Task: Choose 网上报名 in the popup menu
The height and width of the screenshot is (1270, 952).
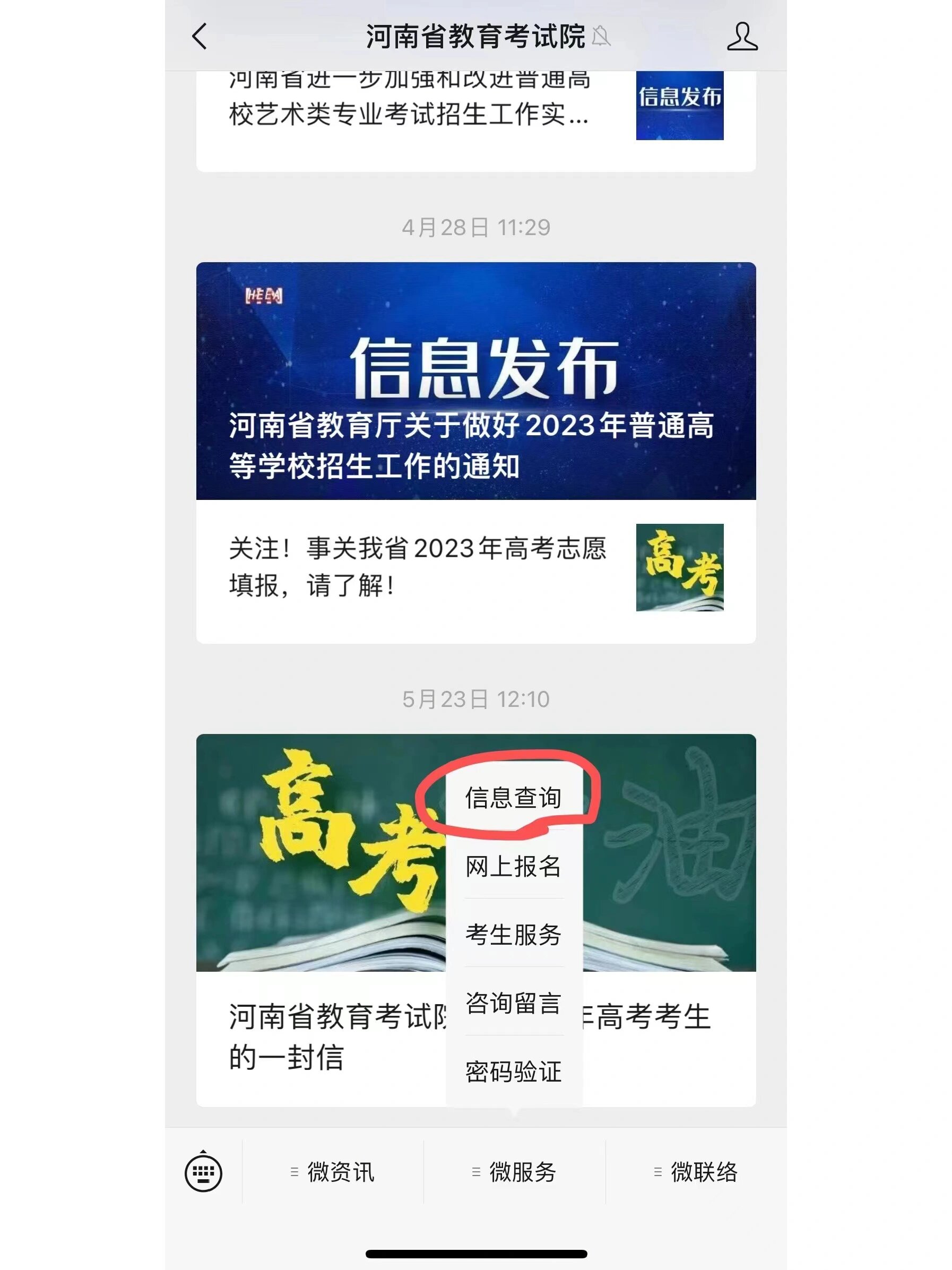Action: (x=513, y=866)
